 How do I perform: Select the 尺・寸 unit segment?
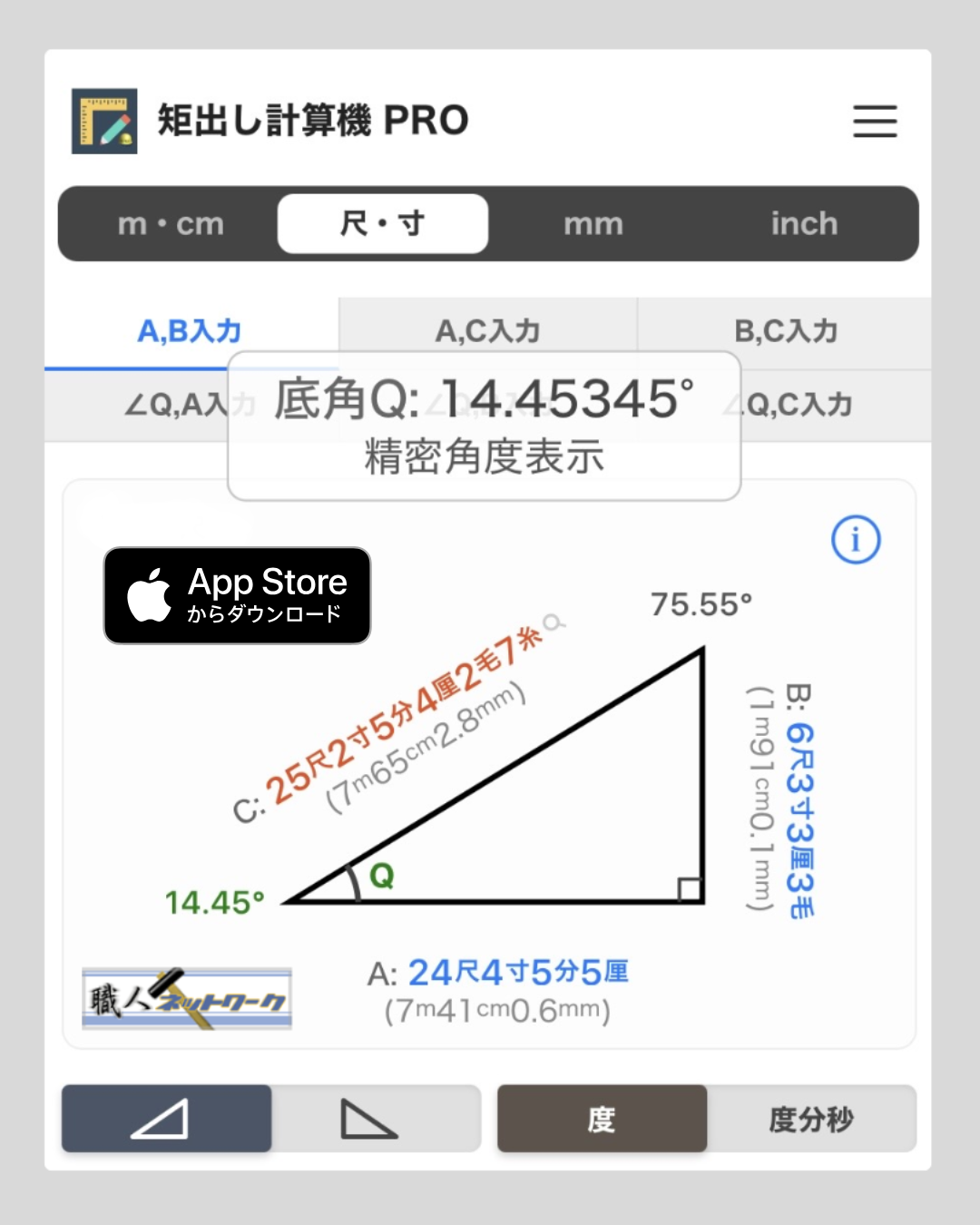pos(382,224)
